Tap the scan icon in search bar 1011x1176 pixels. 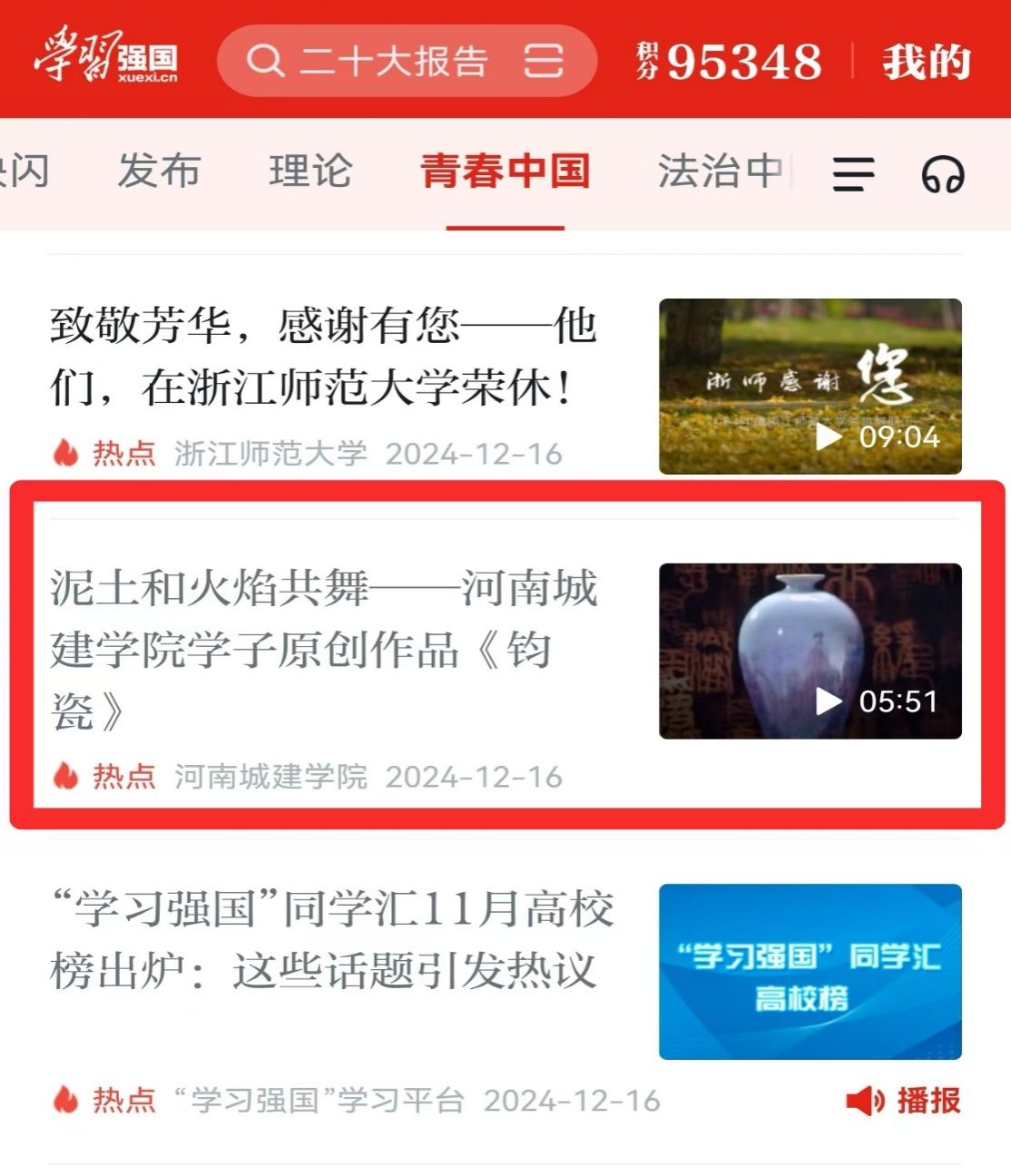(x=543, y=62)
